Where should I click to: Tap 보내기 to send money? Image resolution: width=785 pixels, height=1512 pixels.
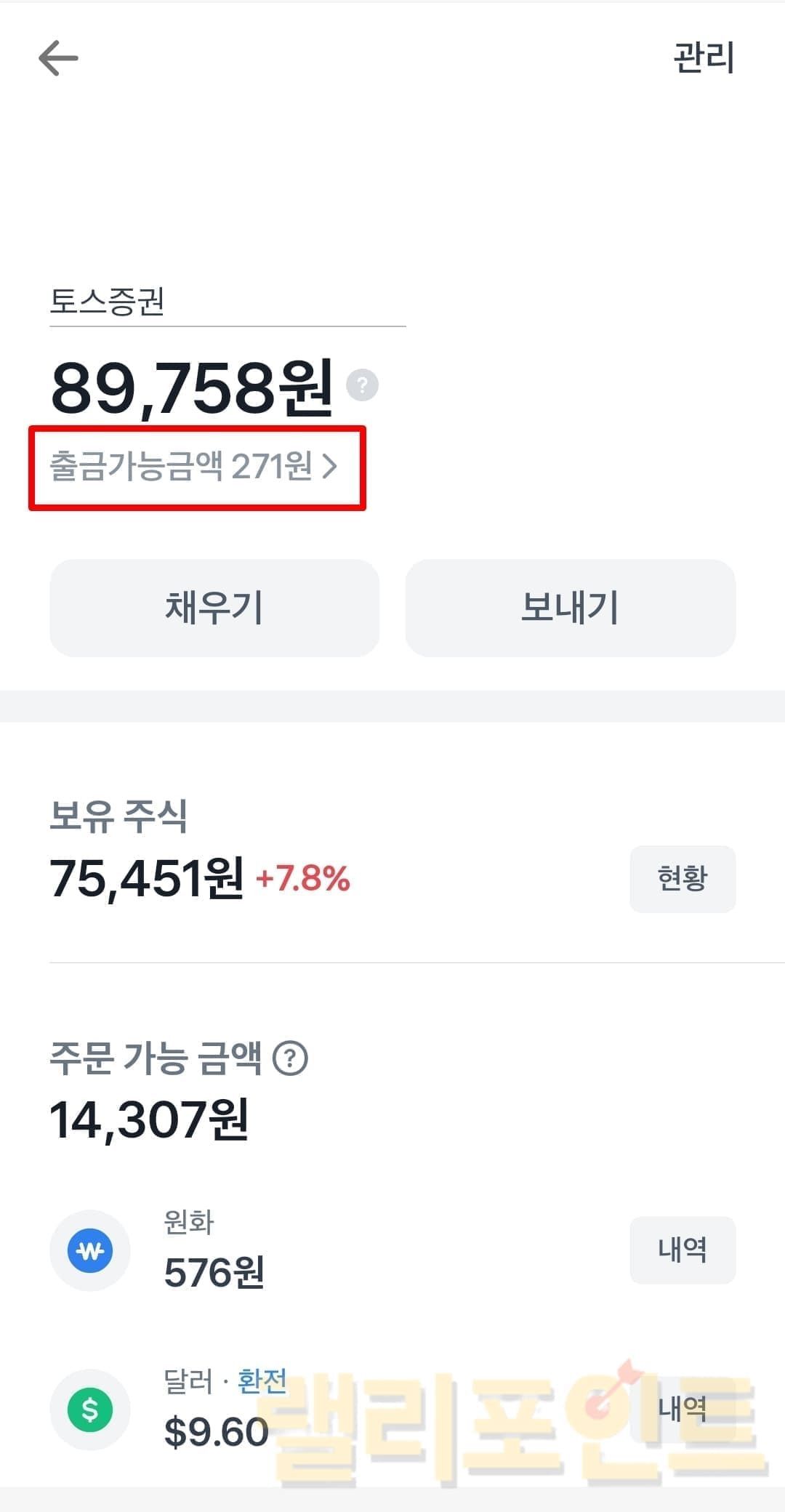pos(570,608)
